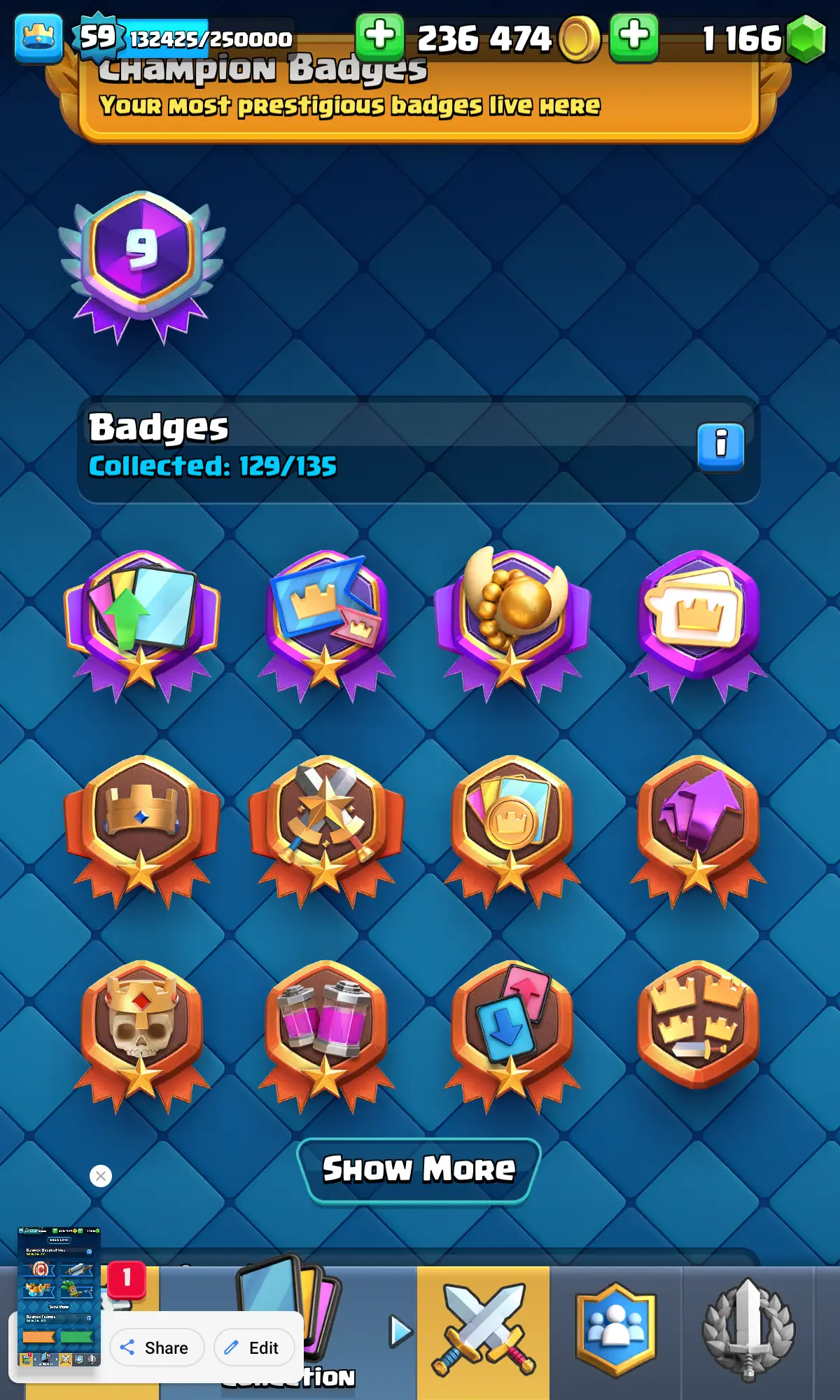Open the screenshot preview thumbnail

[x=59, y=1295]
